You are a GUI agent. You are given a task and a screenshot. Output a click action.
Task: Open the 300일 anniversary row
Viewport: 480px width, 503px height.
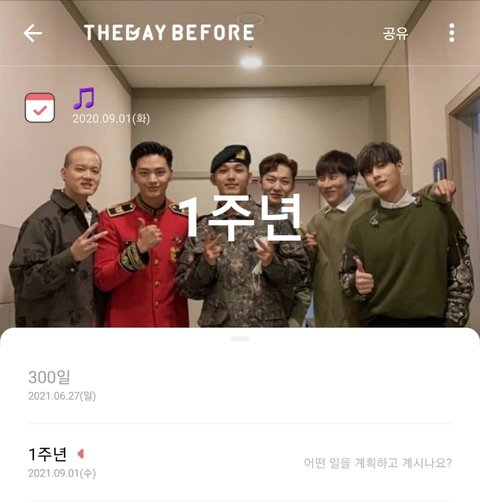[x=240, y=385]
